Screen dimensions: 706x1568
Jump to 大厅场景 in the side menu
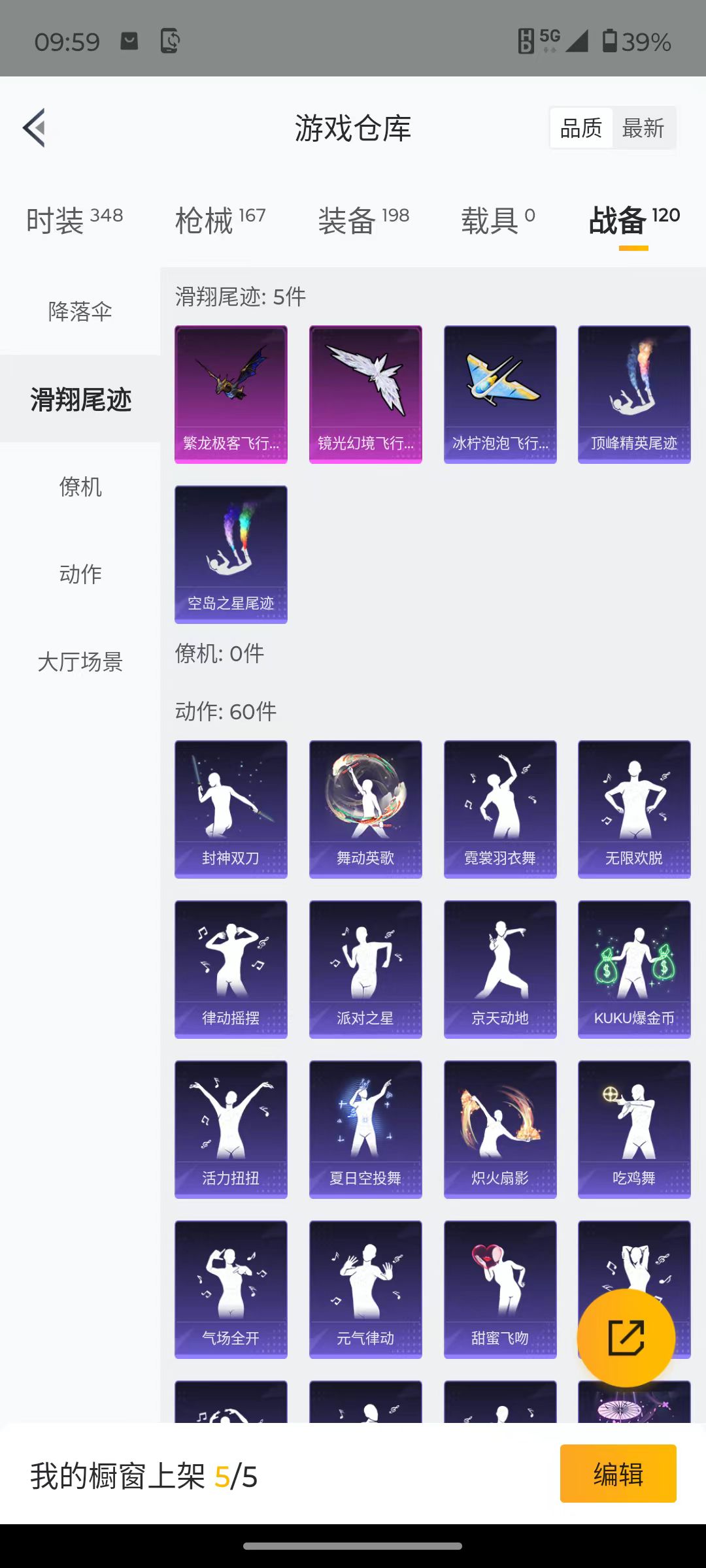(x=80, y=661)
